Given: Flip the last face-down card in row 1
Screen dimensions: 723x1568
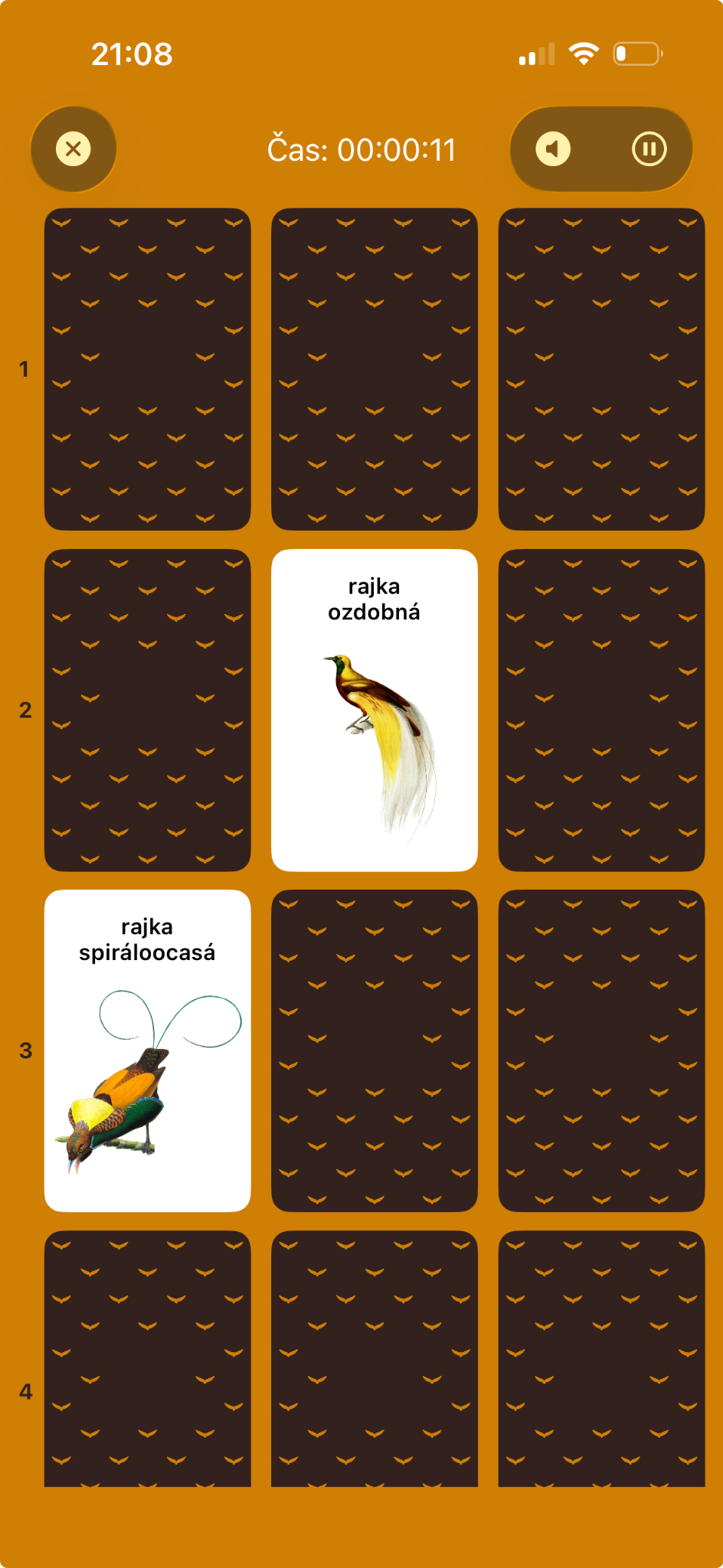Looking at the screenshot, I should (601, 369).
